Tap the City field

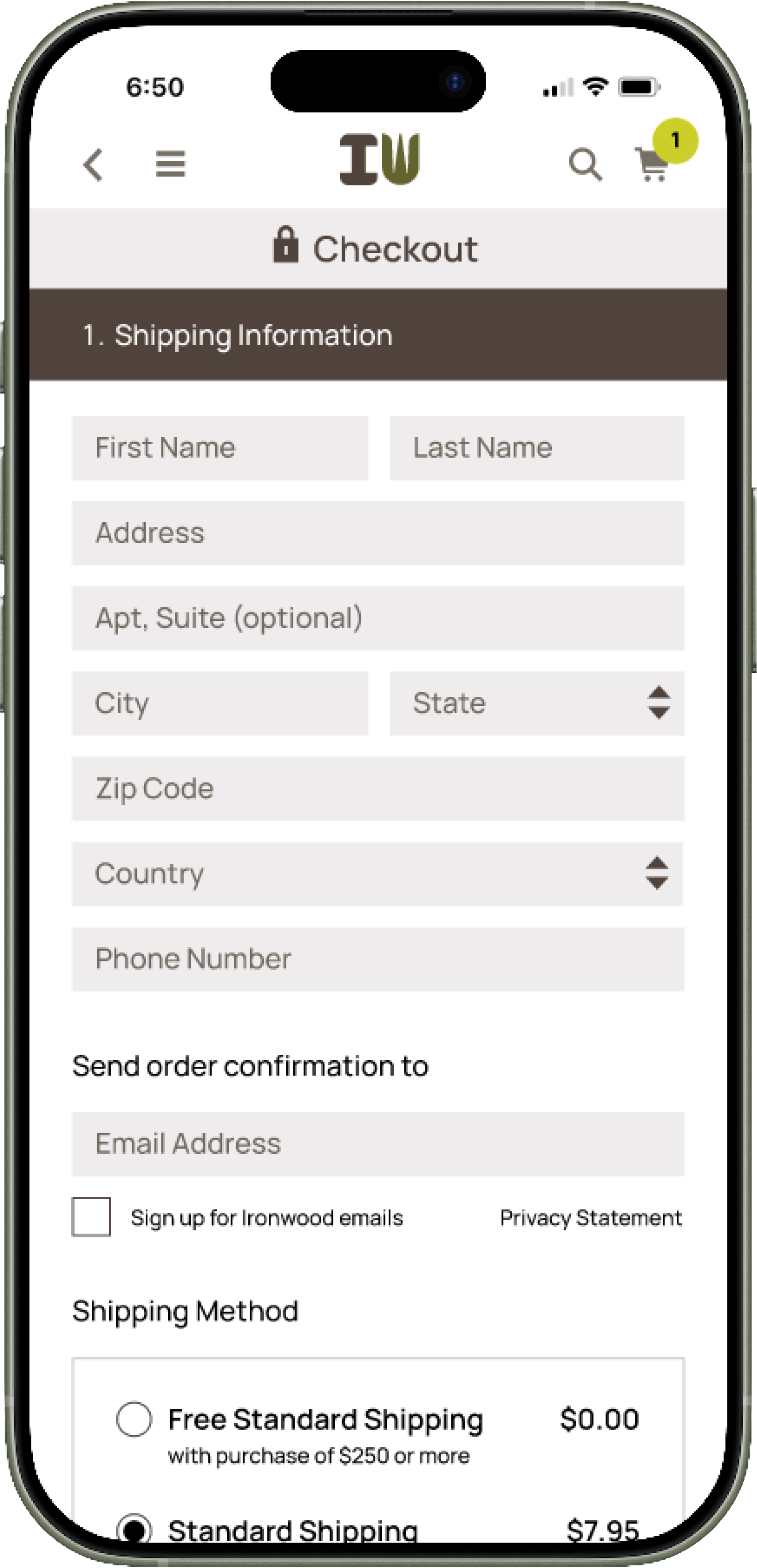tap(219, 704)
